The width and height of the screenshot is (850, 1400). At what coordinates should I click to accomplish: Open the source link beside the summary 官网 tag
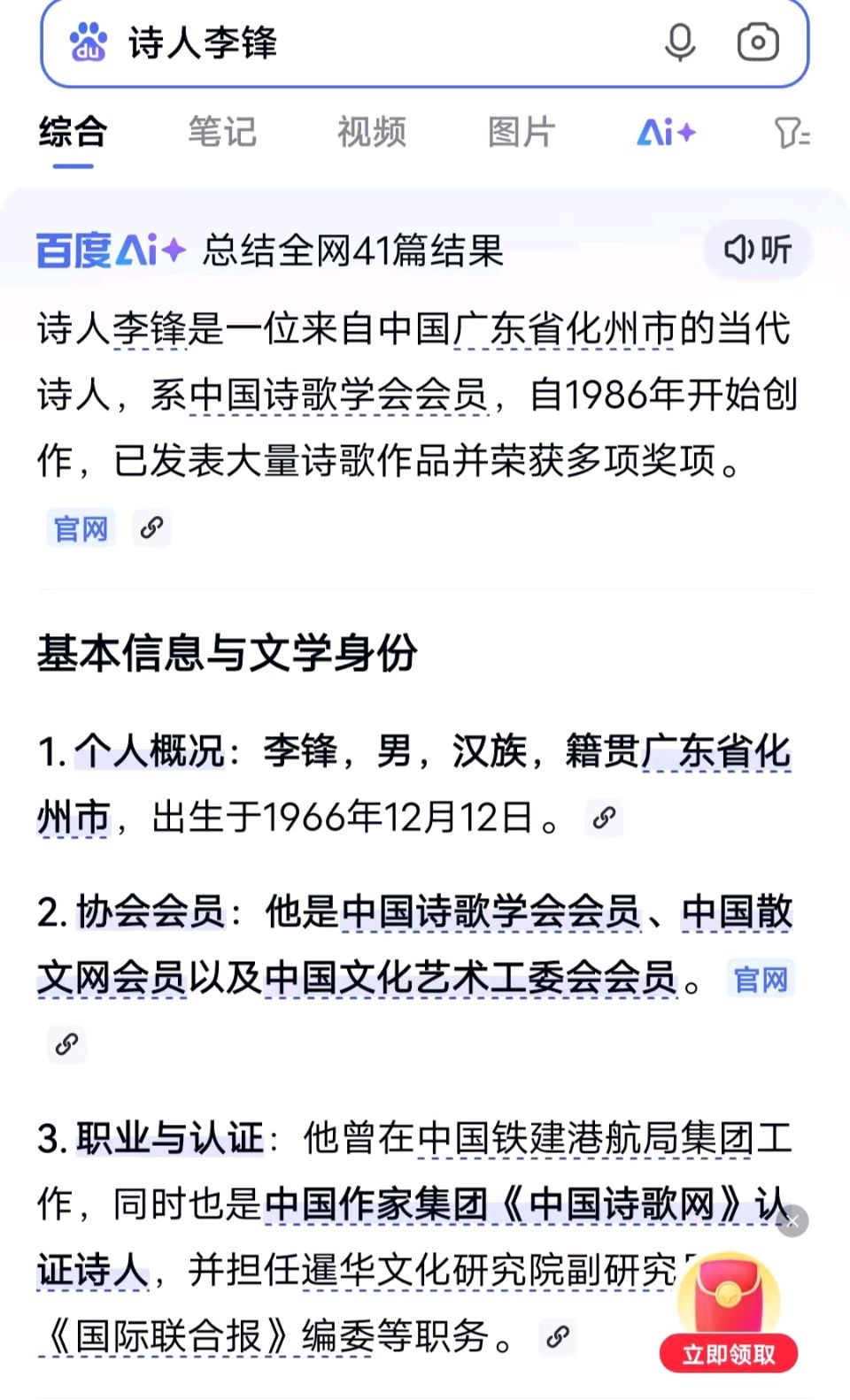point(151,528)
